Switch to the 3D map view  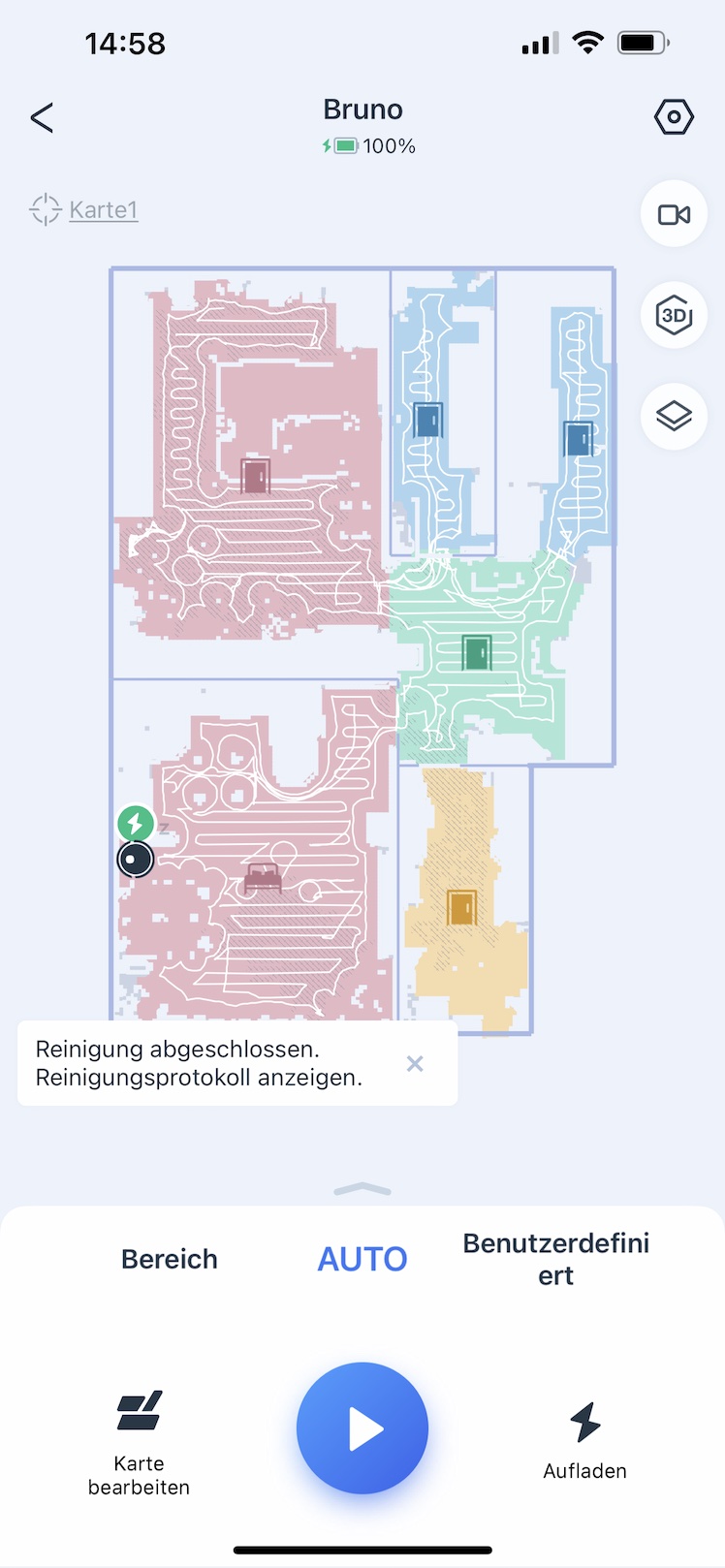pos(674,315)
